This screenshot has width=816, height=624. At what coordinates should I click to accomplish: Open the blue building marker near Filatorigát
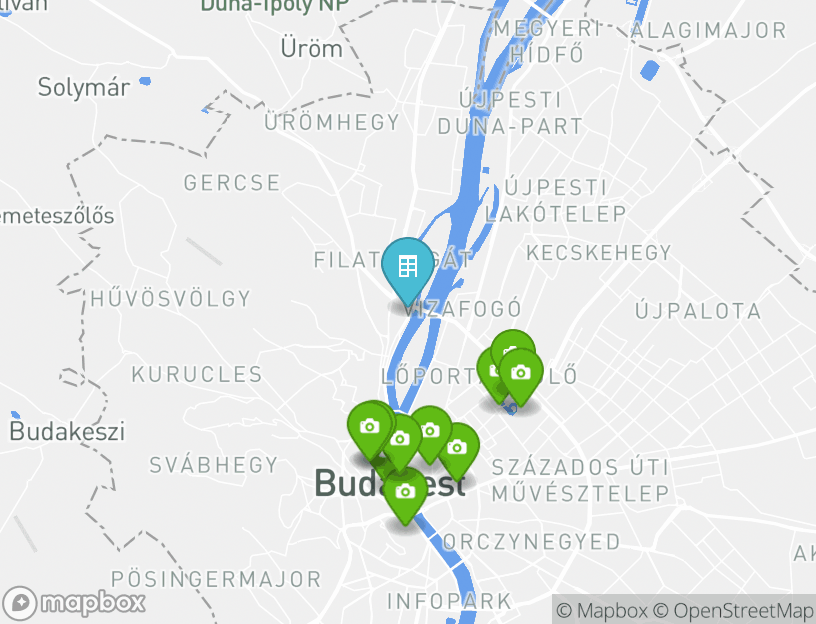point(407,267)
